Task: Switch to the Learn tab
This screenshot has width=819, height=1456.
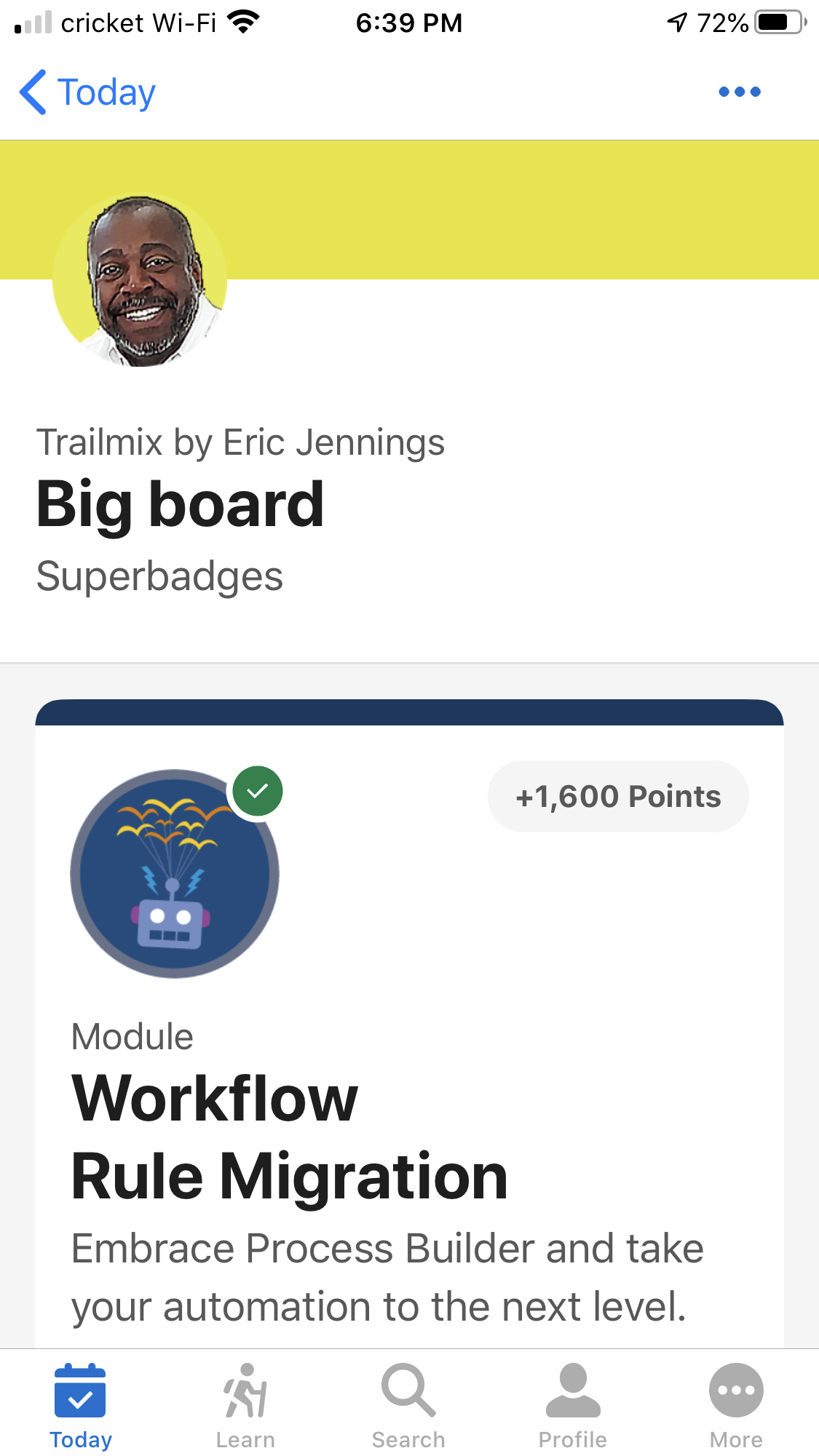Action: [245, 1405]
